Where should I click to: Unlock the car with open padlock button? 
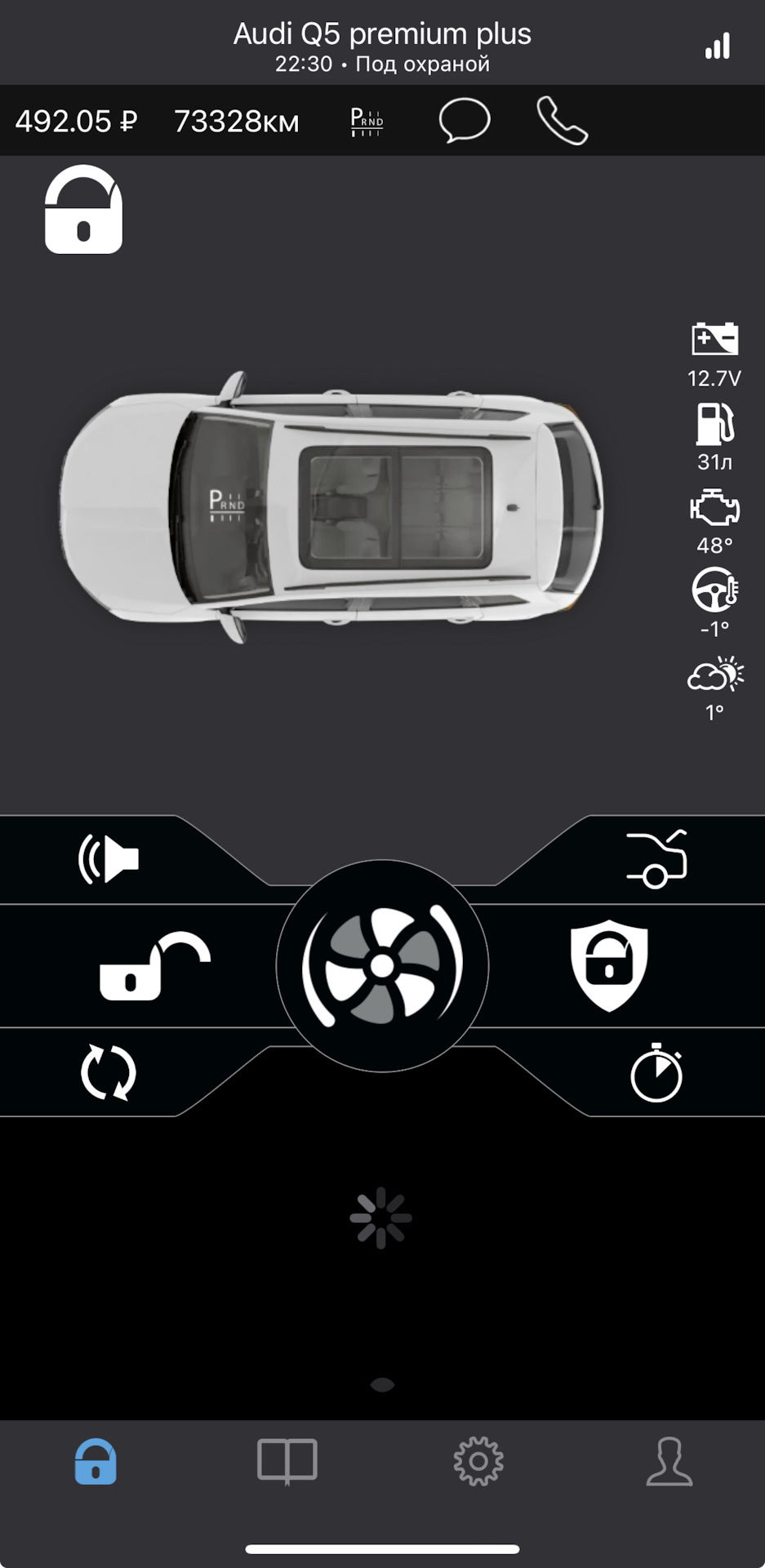coord(154,966)
